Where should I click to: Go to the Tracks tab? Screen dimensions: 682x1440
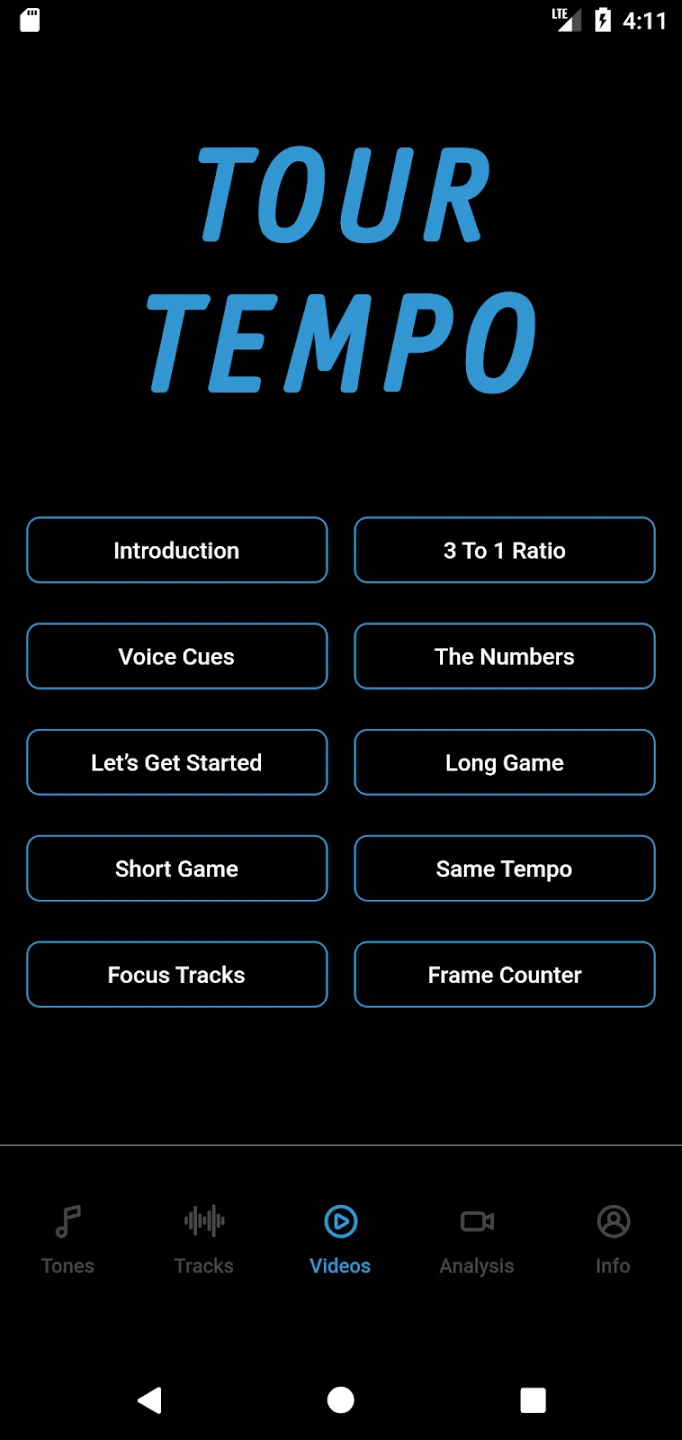tap(204, 1240)
